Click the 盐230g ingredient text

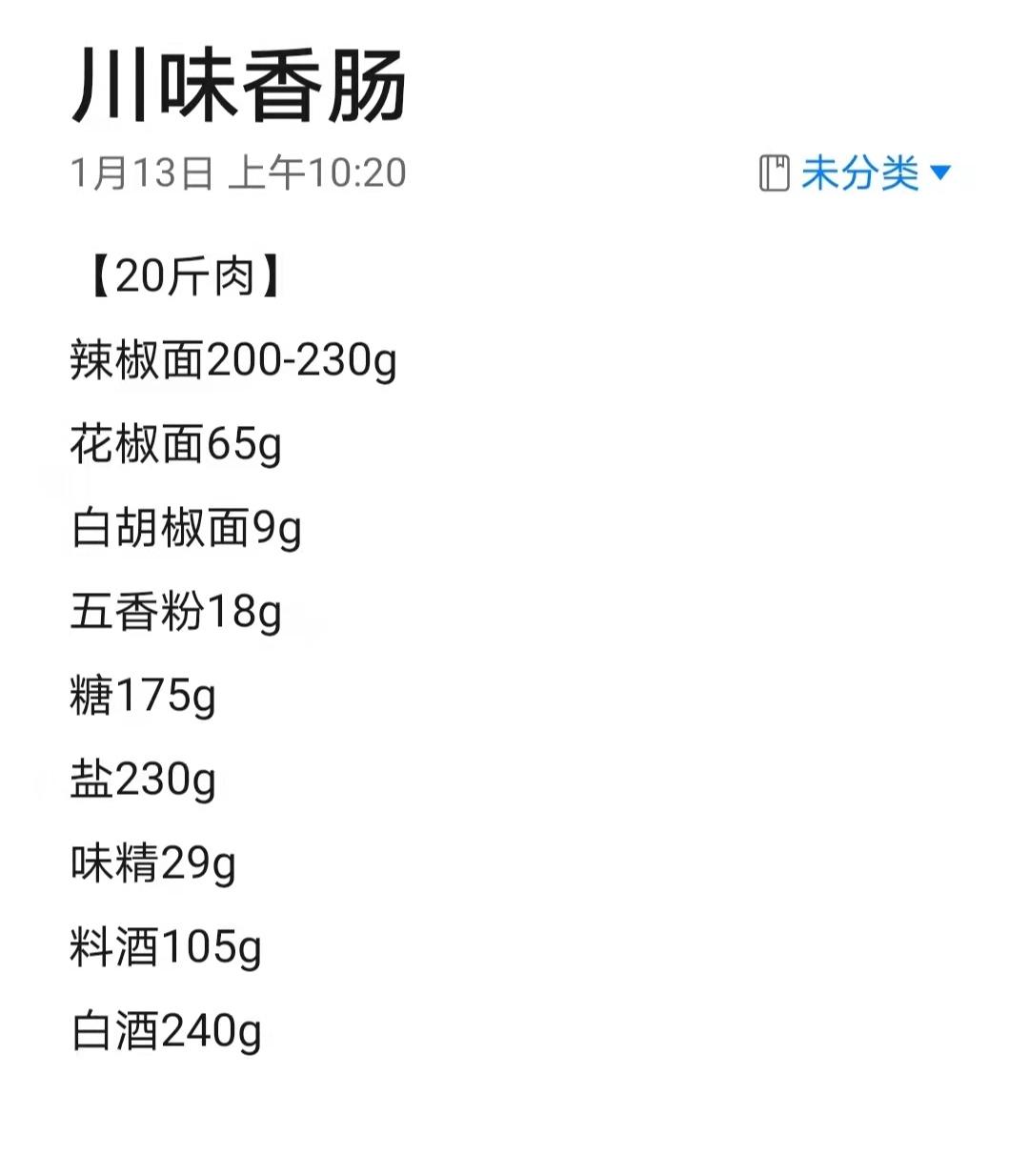coord(143,780)
